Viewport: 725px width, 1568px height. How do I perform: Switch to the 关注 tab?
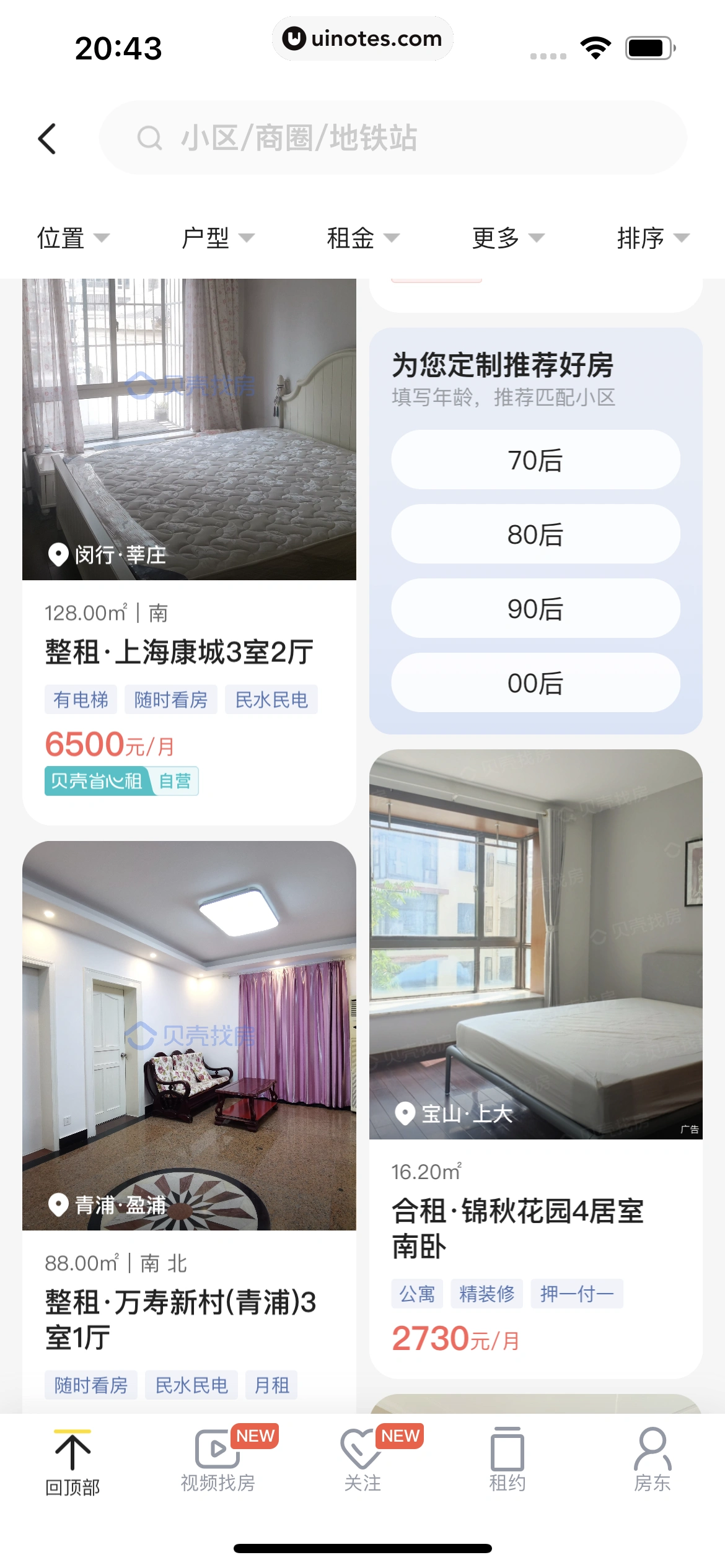click(x=362, y=1461)
